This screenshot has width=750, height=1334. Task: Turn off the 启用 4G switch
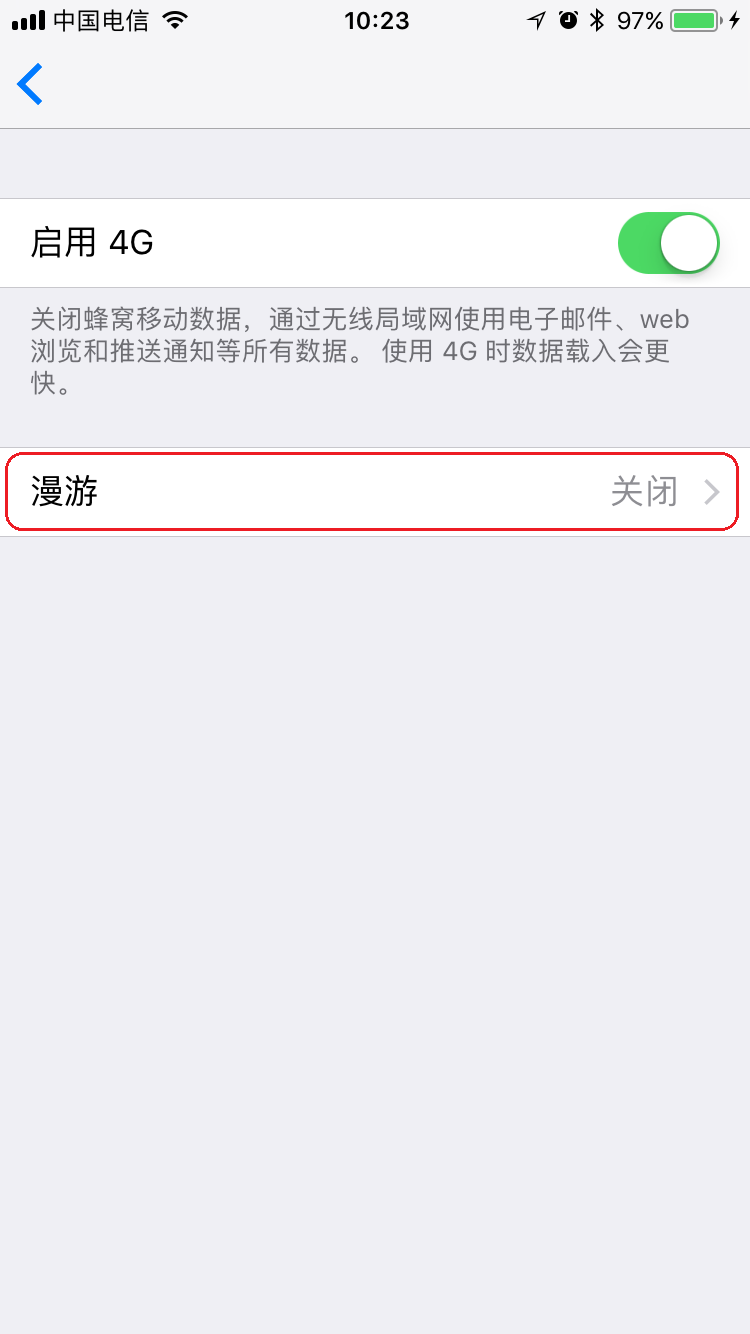click(669, 243)
